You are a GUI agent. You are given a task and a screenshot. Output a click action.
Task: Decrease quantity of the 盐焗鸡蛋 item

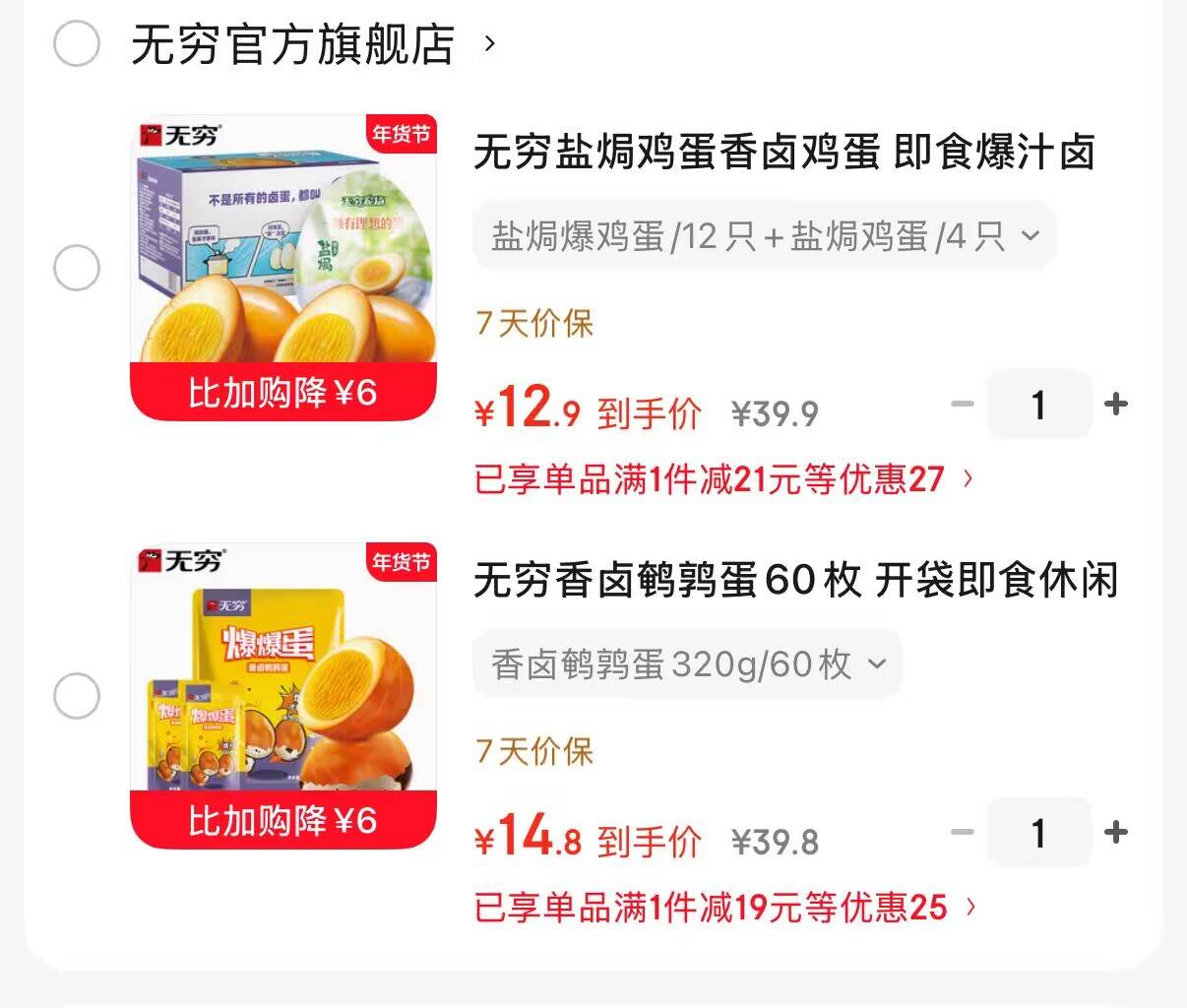click(x=962, y=404)
